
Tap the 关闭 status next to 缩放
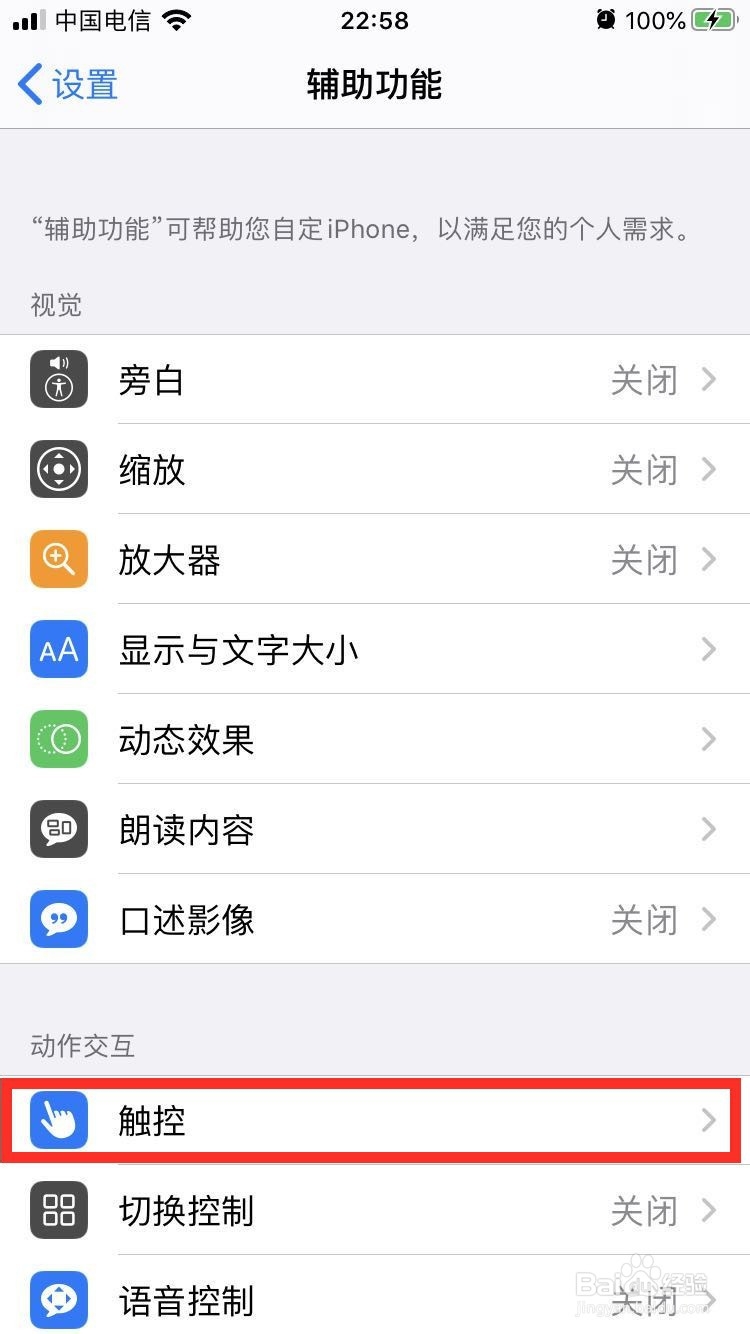644,470
